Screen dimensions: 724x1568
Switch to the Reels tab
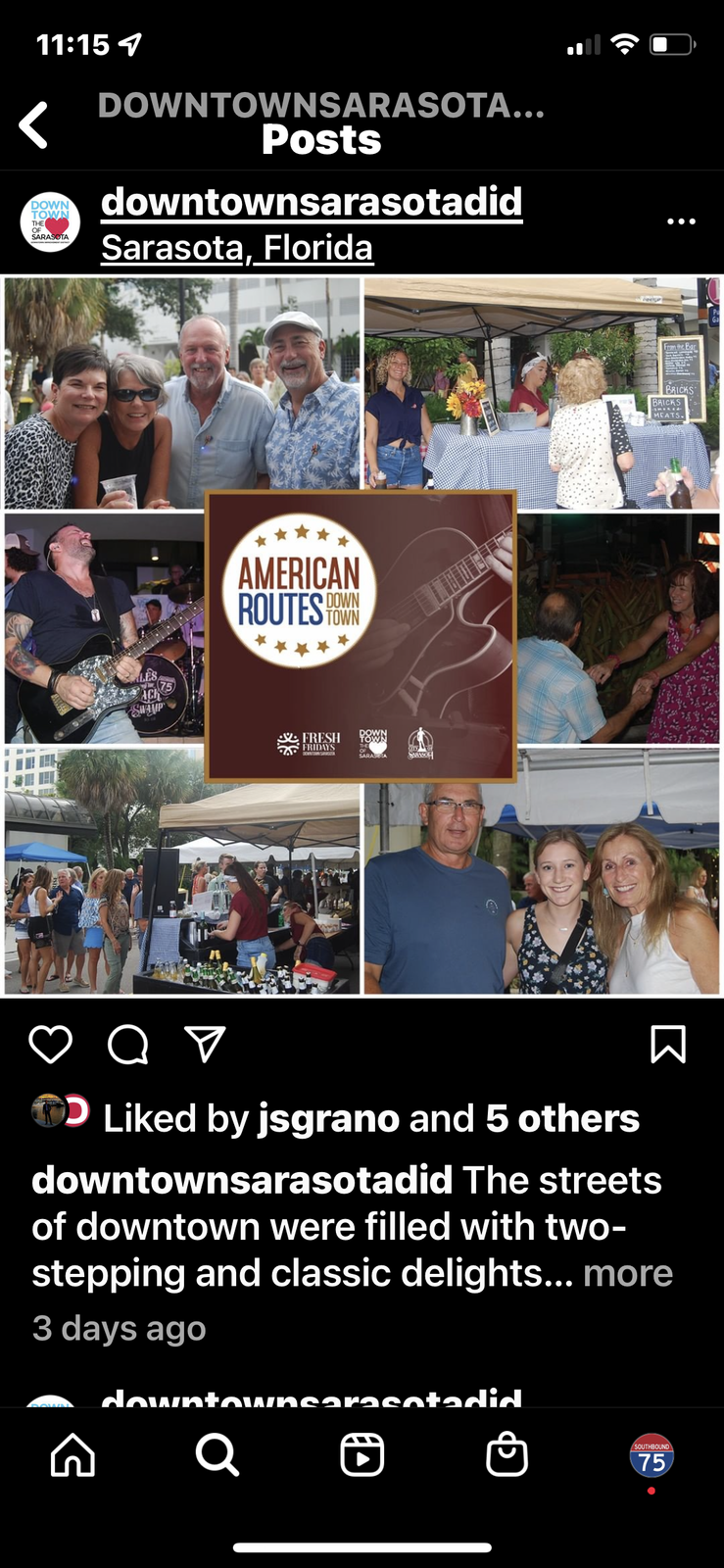pyautogui.click(x=362, y=1455)
